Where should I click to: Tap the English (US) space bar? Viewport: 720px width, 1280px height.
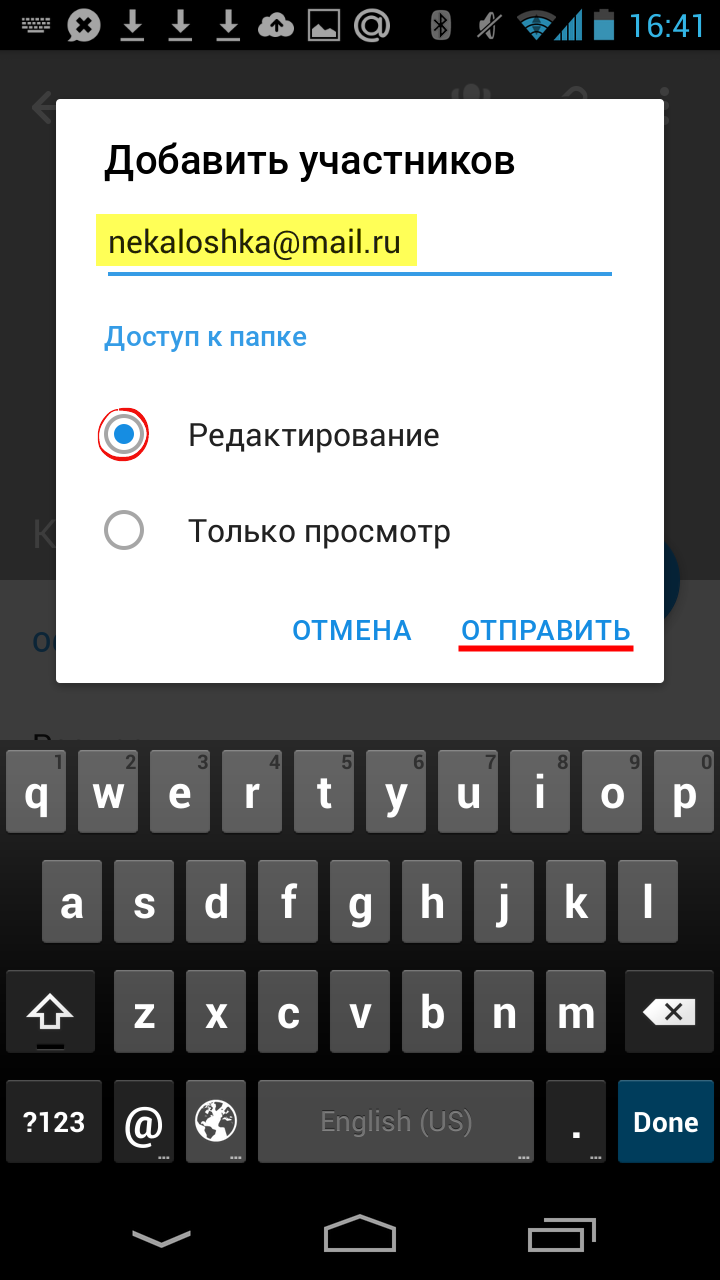point(396,1121)
